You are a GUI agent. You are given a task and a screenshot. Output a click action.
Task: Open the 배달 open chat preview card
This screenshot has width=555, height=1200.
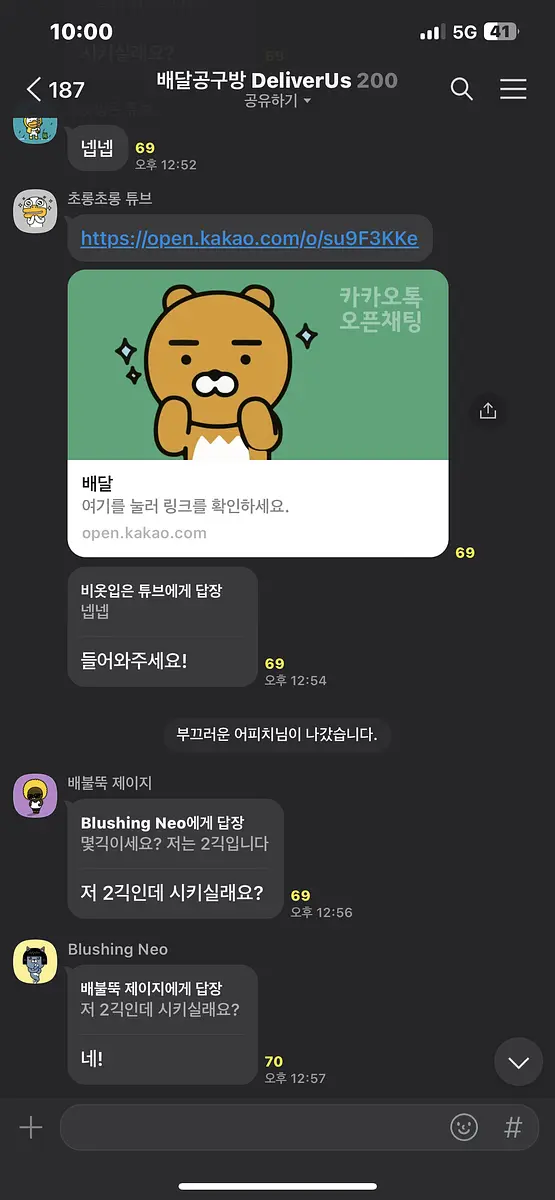click(258, 413)
